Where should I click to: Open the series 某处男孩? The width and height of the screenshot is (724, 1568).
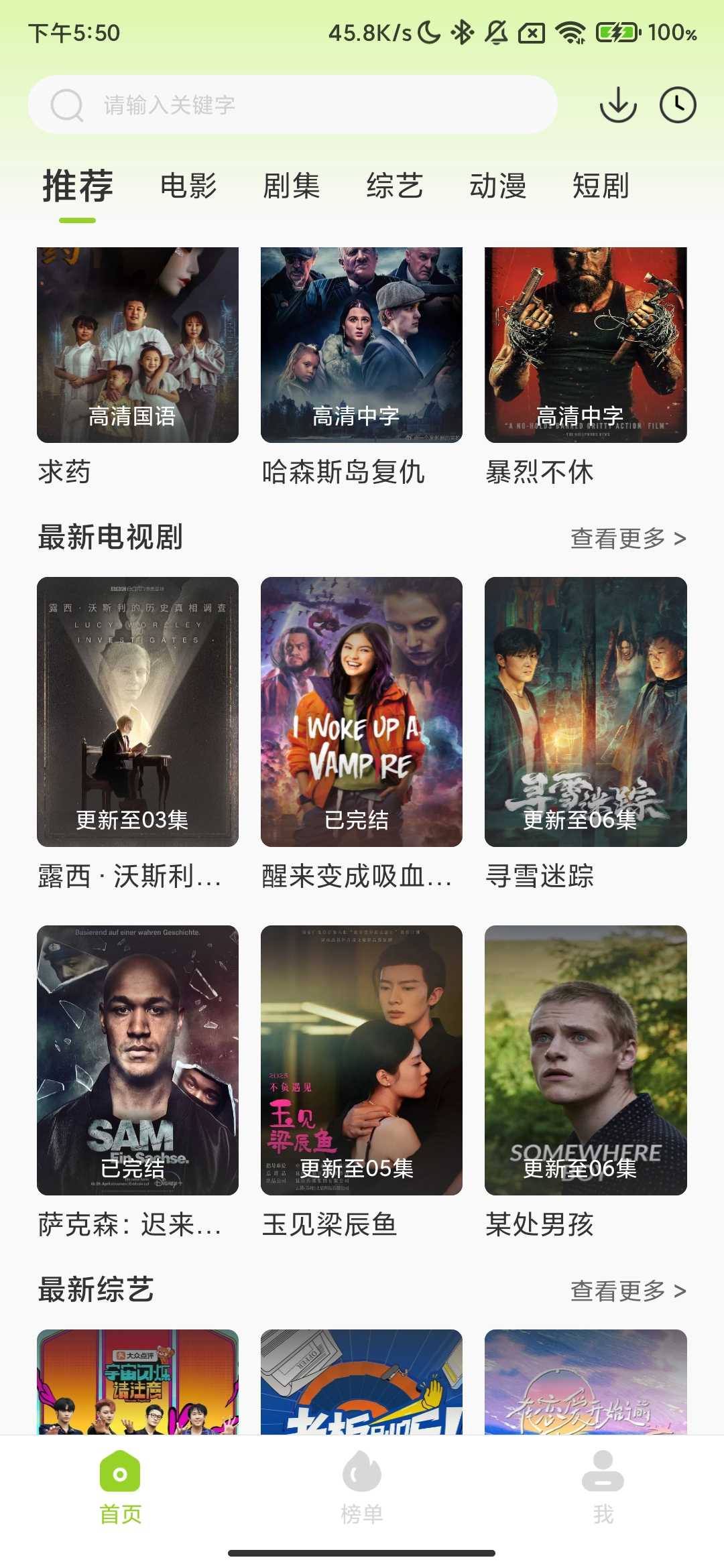585,1060
